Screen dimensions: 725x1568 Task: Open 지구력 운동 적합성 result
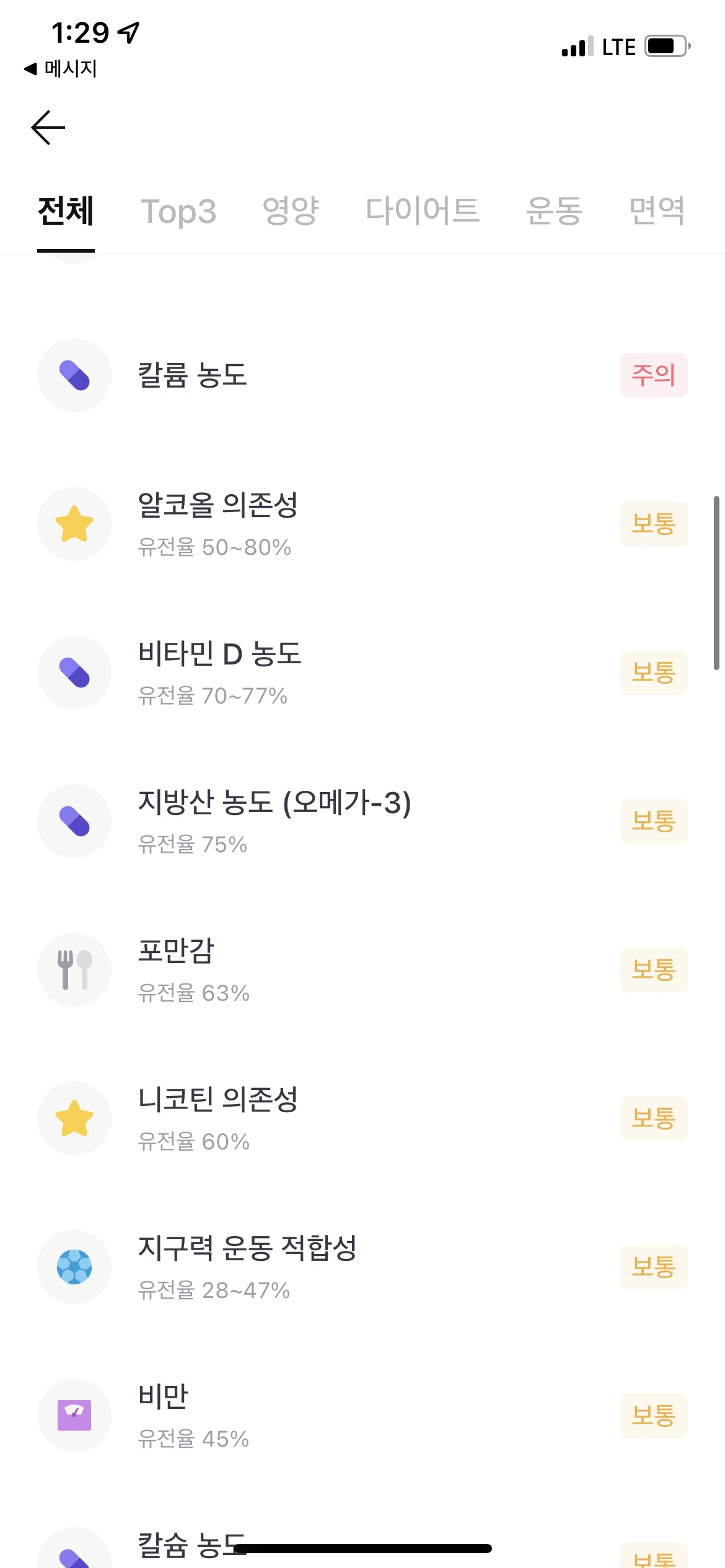click(362, 1267)
